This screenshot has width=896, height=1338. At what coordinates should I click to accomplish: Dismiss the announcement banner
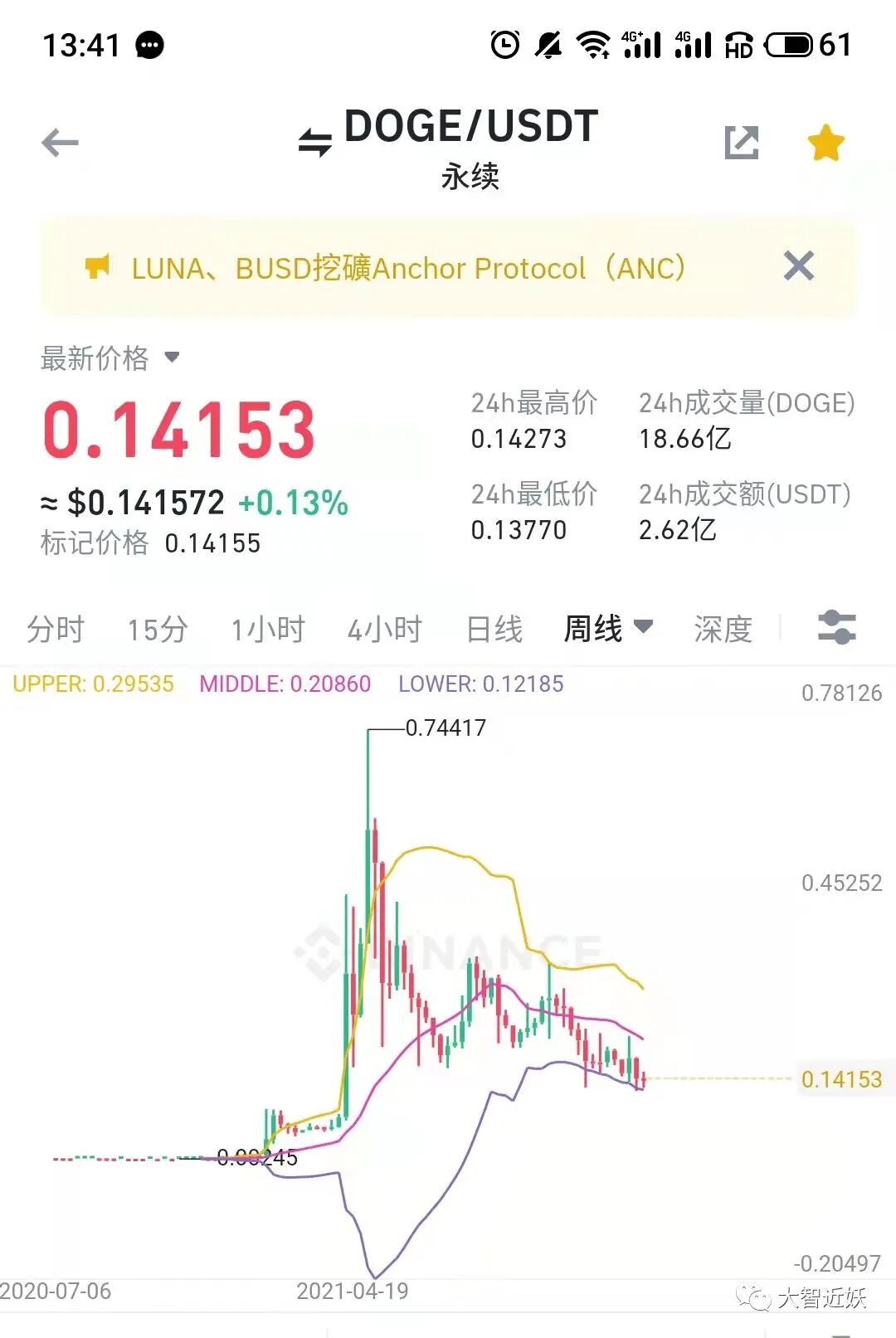click(x=799, y=266)
